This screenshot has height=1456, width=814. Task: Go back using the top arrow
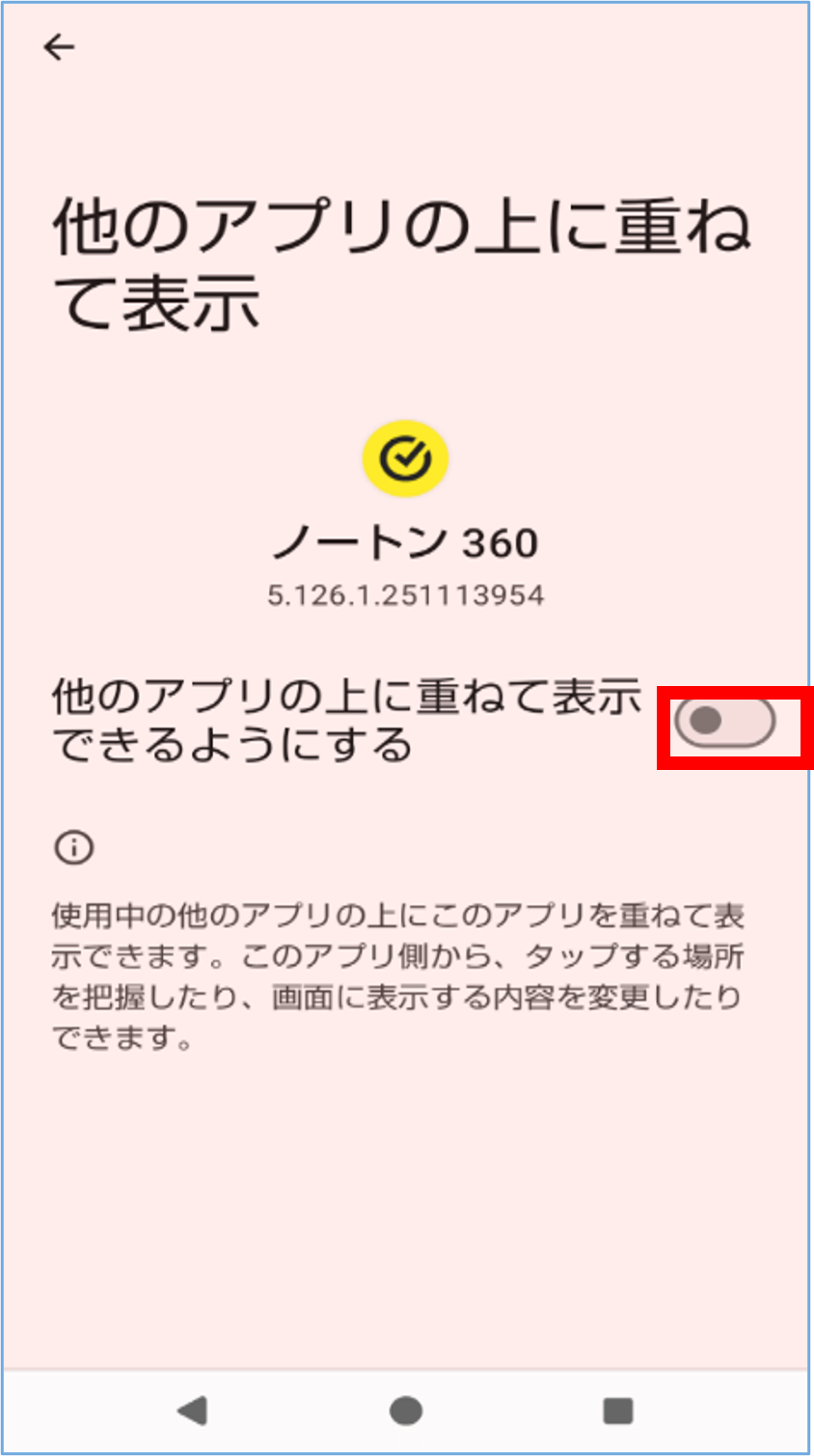point(59,47)
